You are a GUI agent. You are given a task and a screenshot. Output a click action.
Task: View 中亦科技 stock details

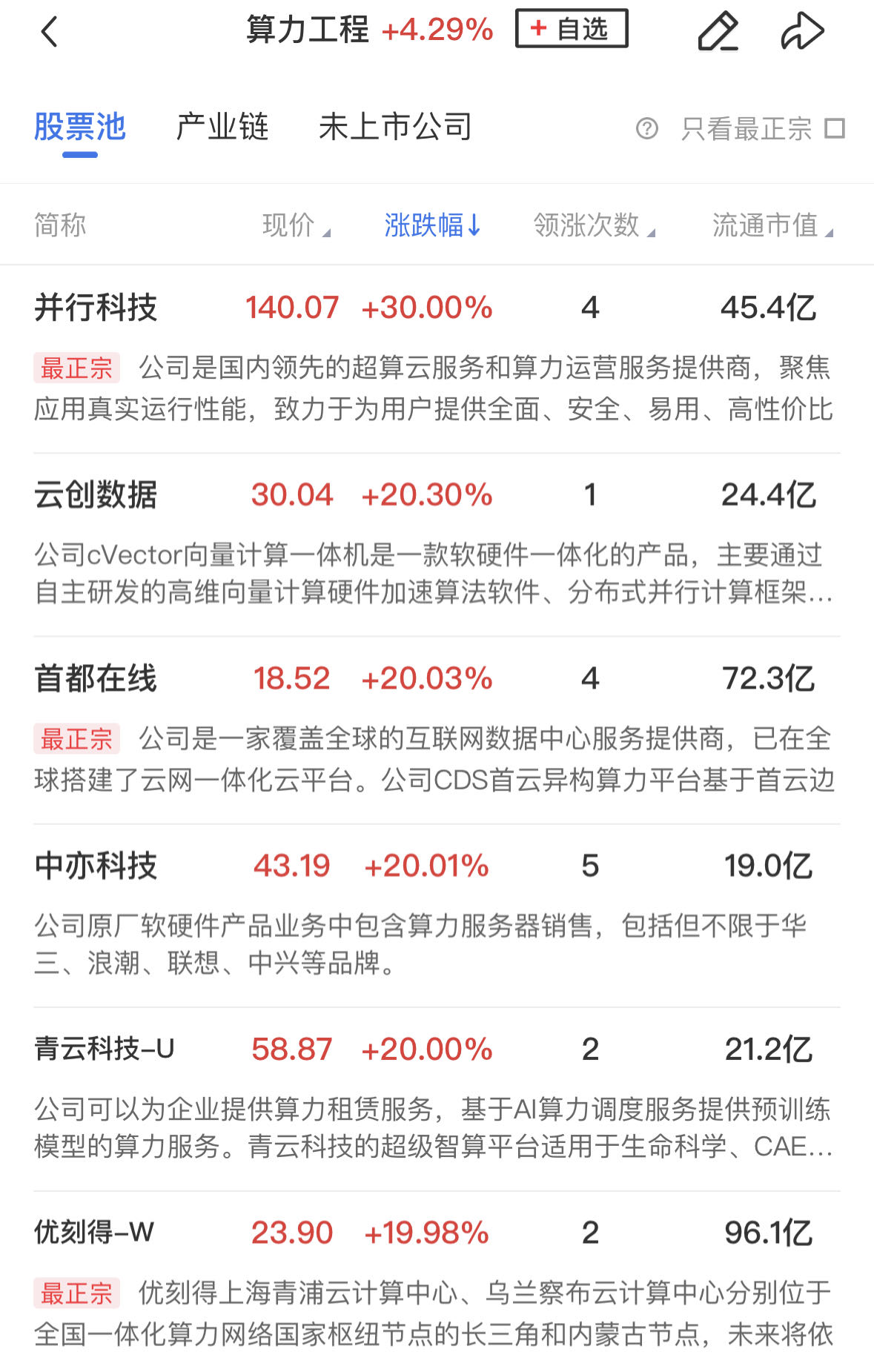coord(96,866)
